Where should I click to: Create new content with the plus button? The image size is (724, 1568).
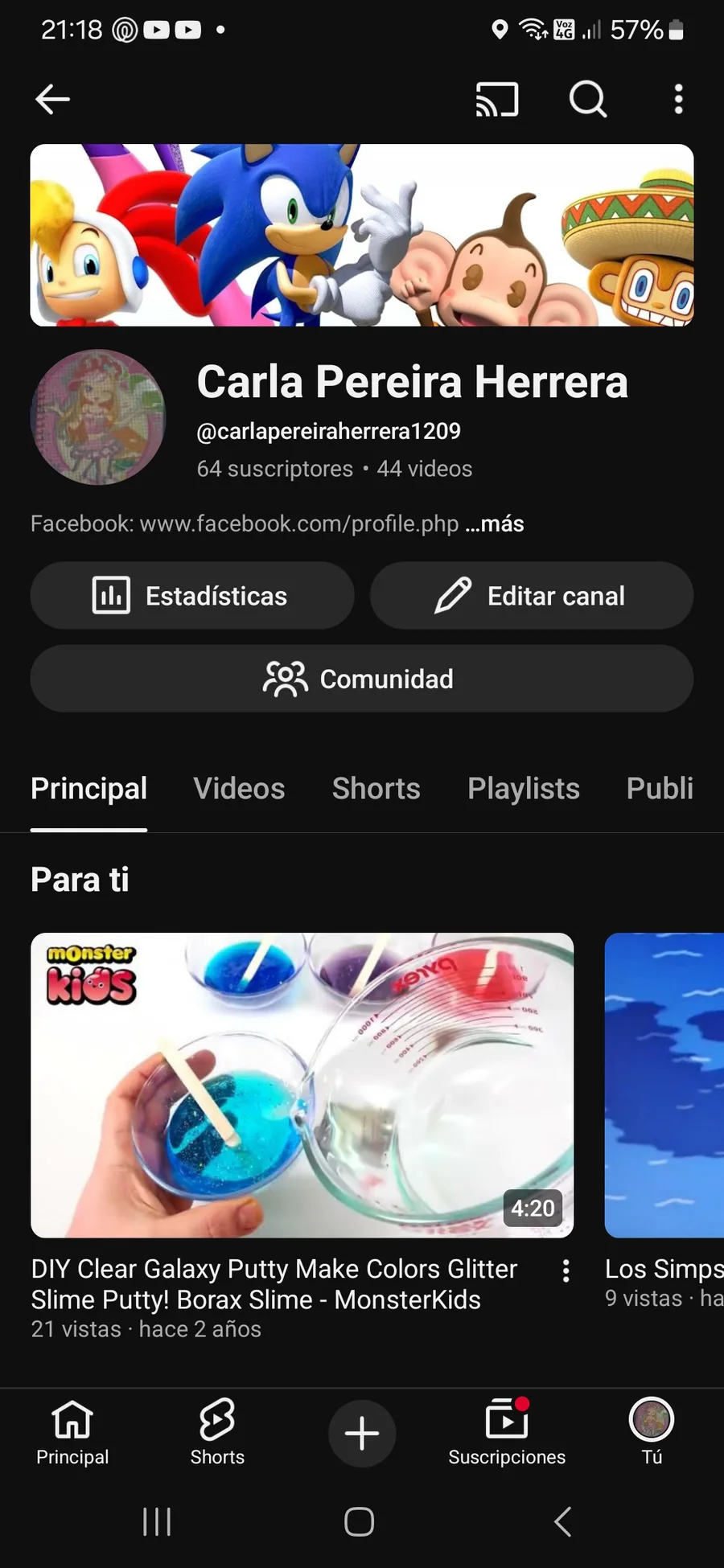[362, 1433]
